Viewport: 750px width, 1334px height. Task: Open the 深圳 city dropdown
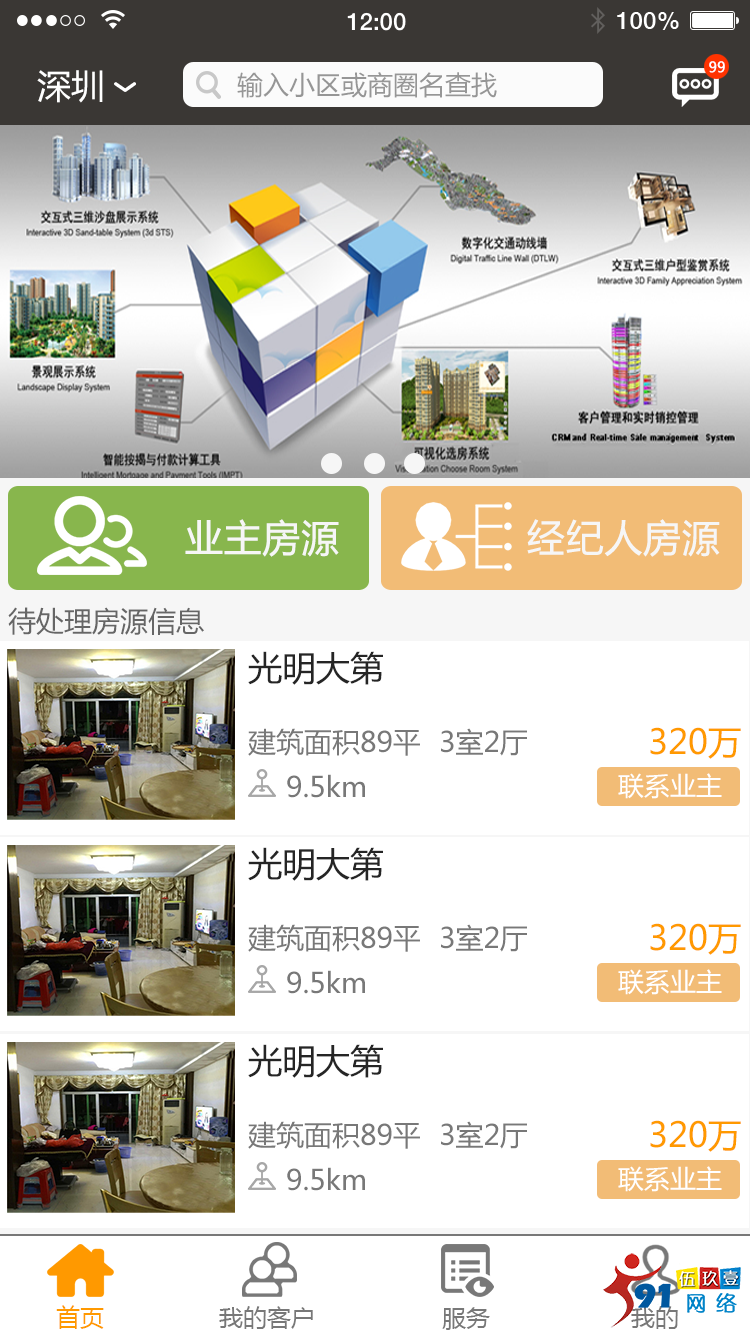[86, 86]
